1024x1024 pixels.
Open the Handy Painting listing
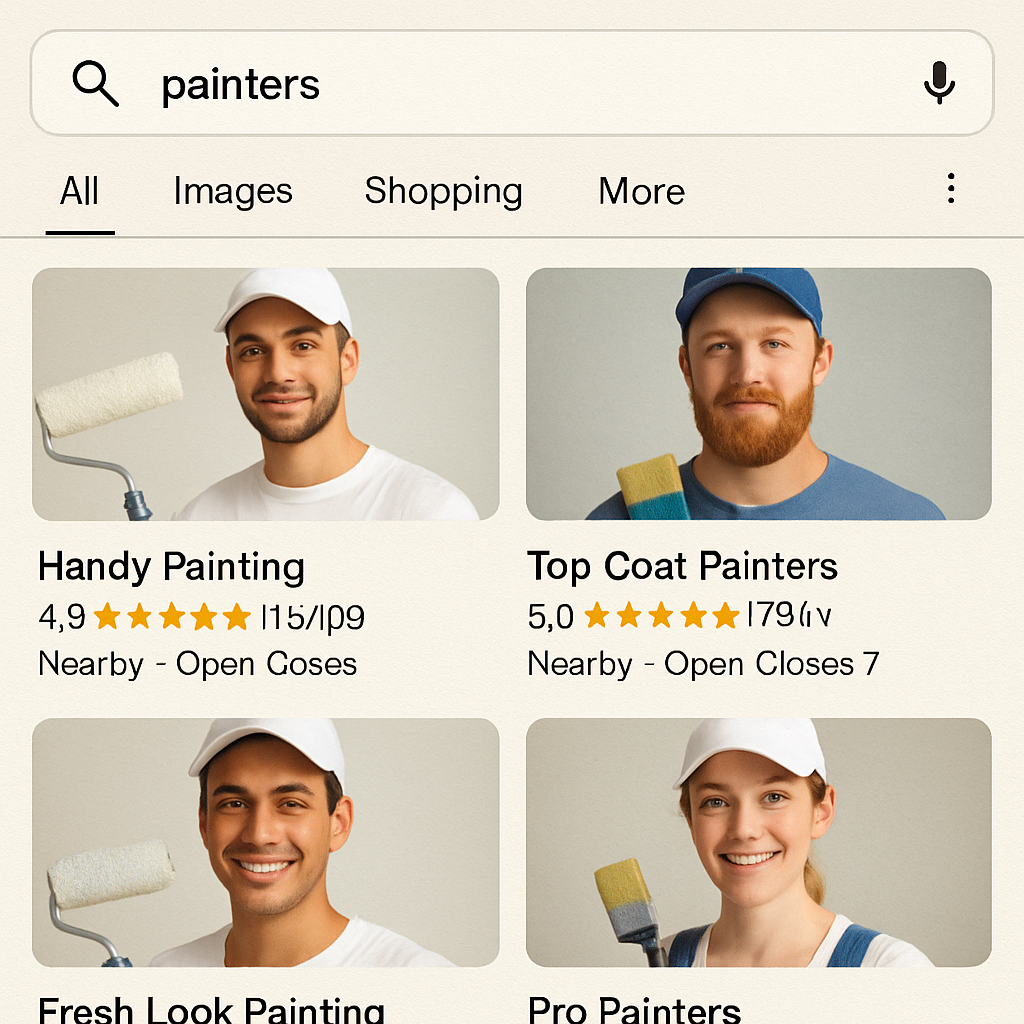point(171,567)
